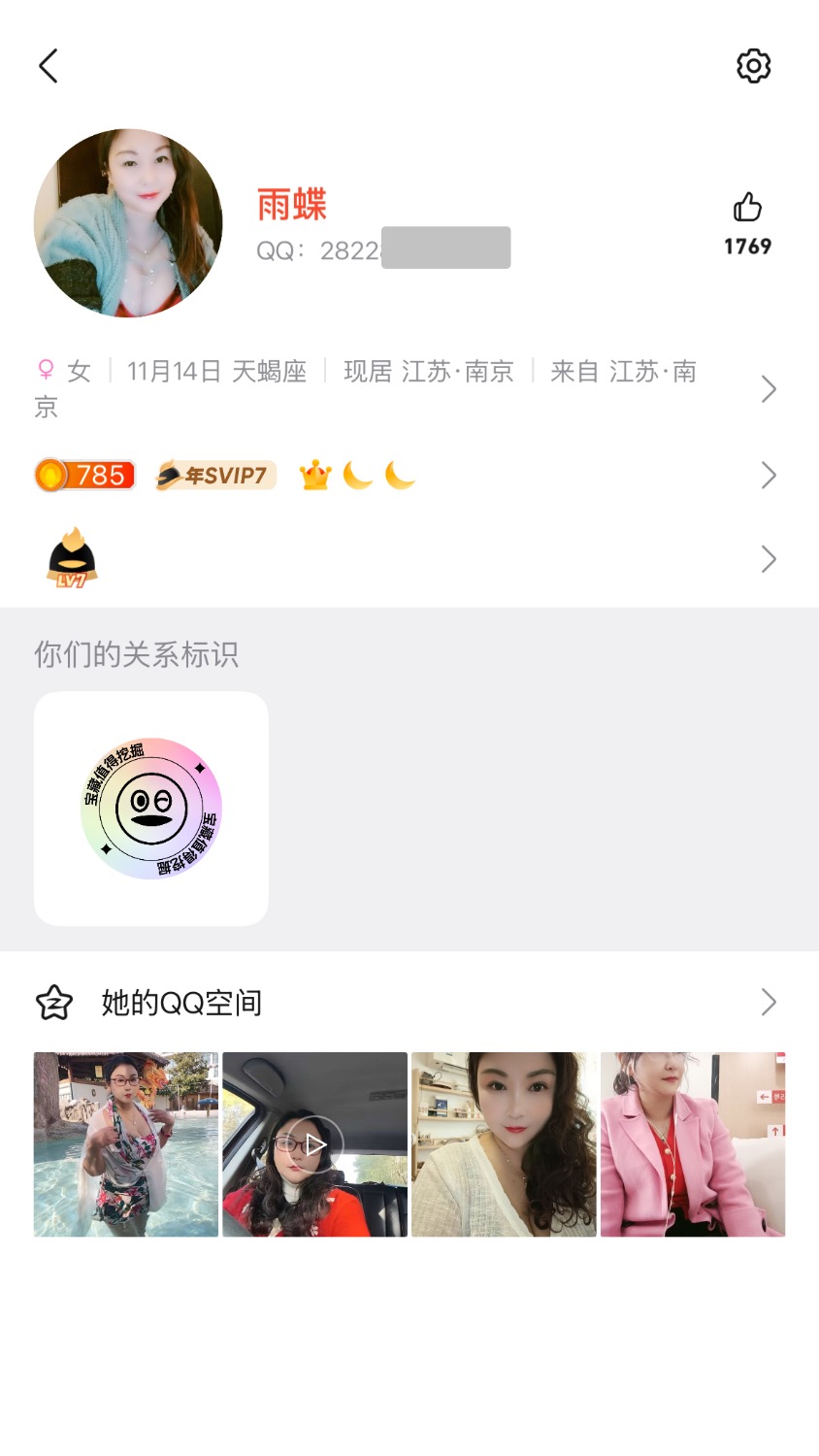Open the settings gear icon
Viewport: 819px width, 1456px height.
(753, 66)
